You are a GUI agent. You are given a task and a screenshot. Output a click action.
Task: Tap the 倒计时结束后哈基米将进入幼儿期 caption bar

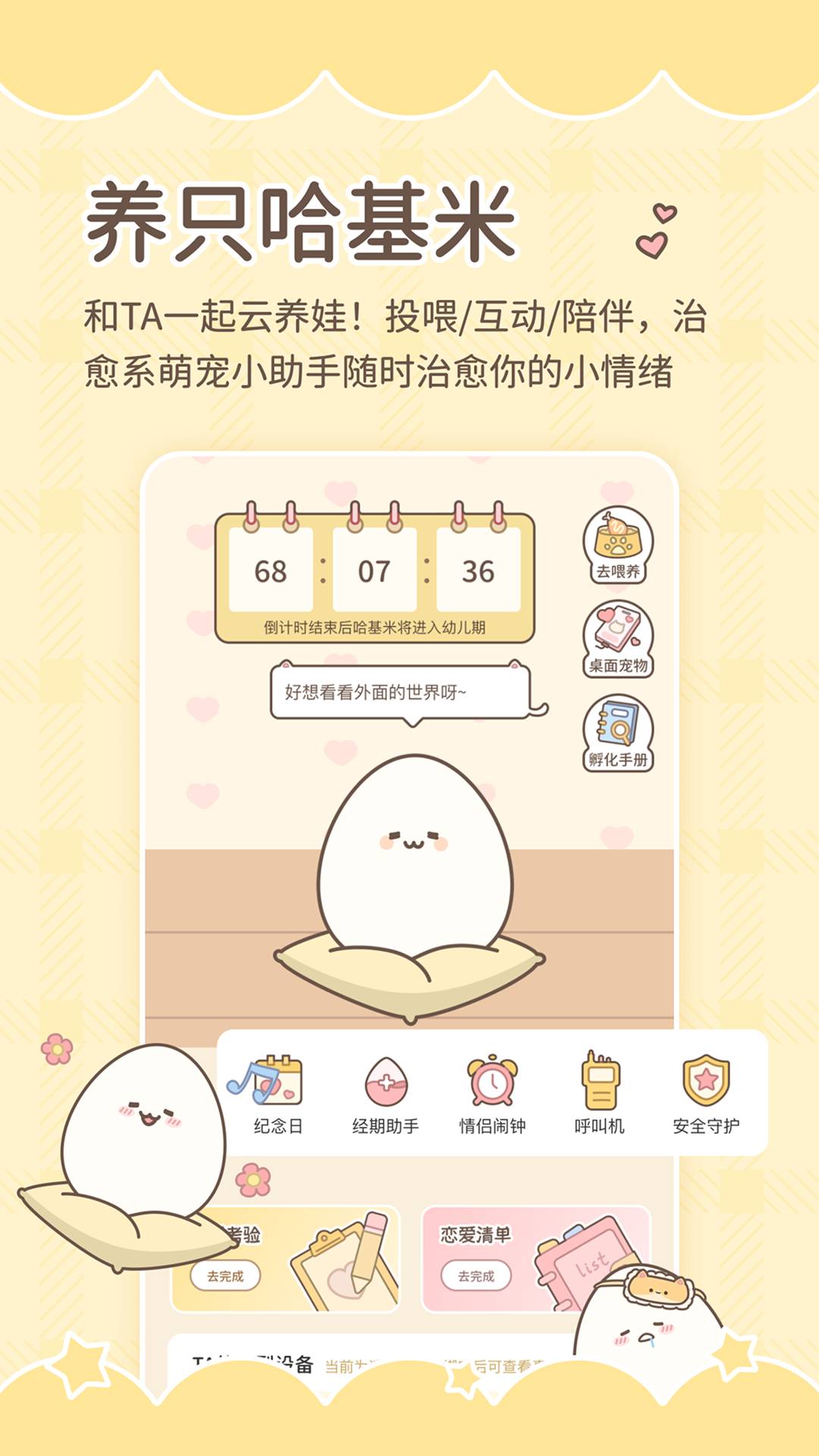coord(377,626)
